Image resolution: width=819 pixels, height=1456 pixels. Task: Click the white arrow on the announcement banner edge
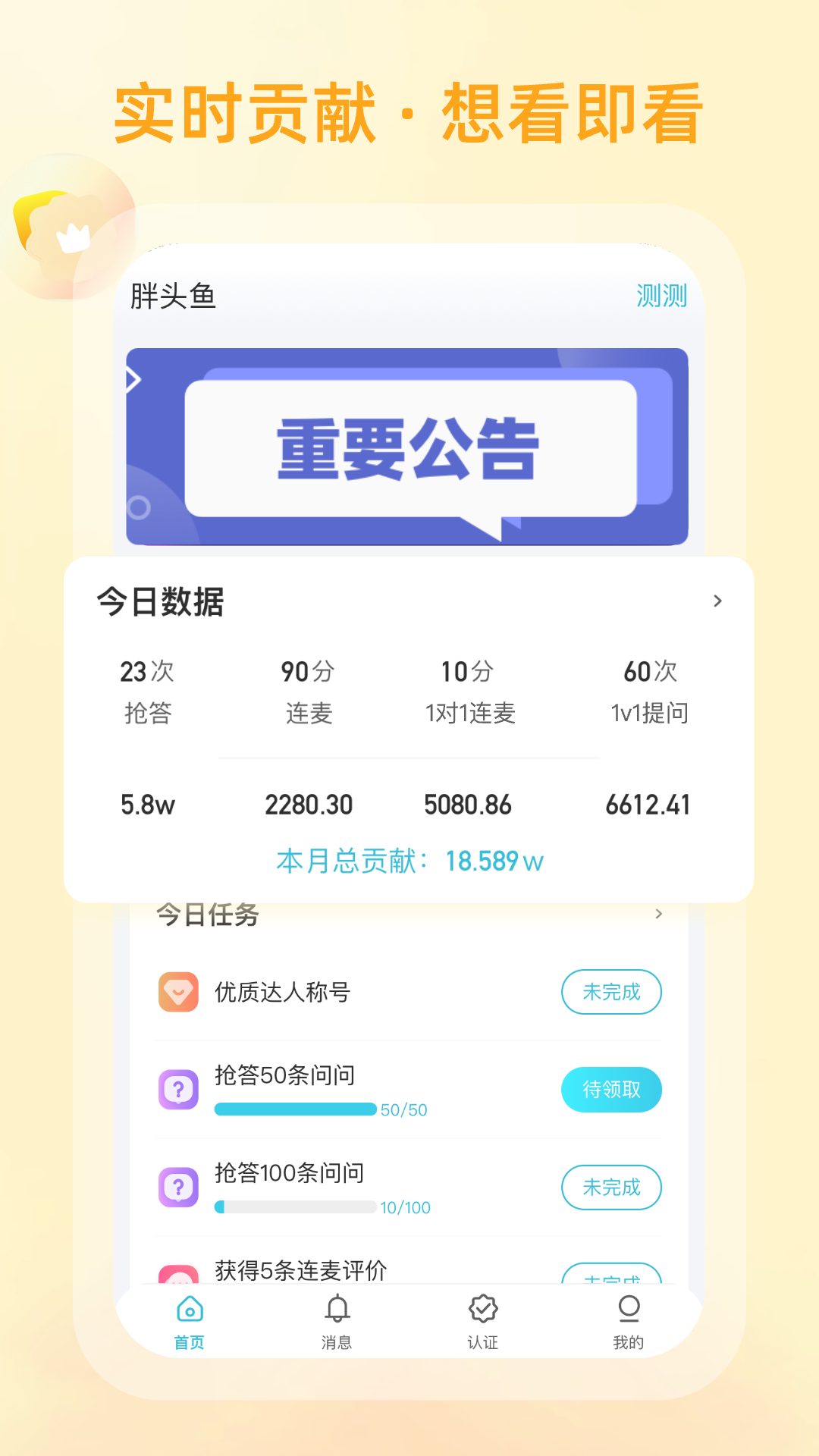coord(133,379)
